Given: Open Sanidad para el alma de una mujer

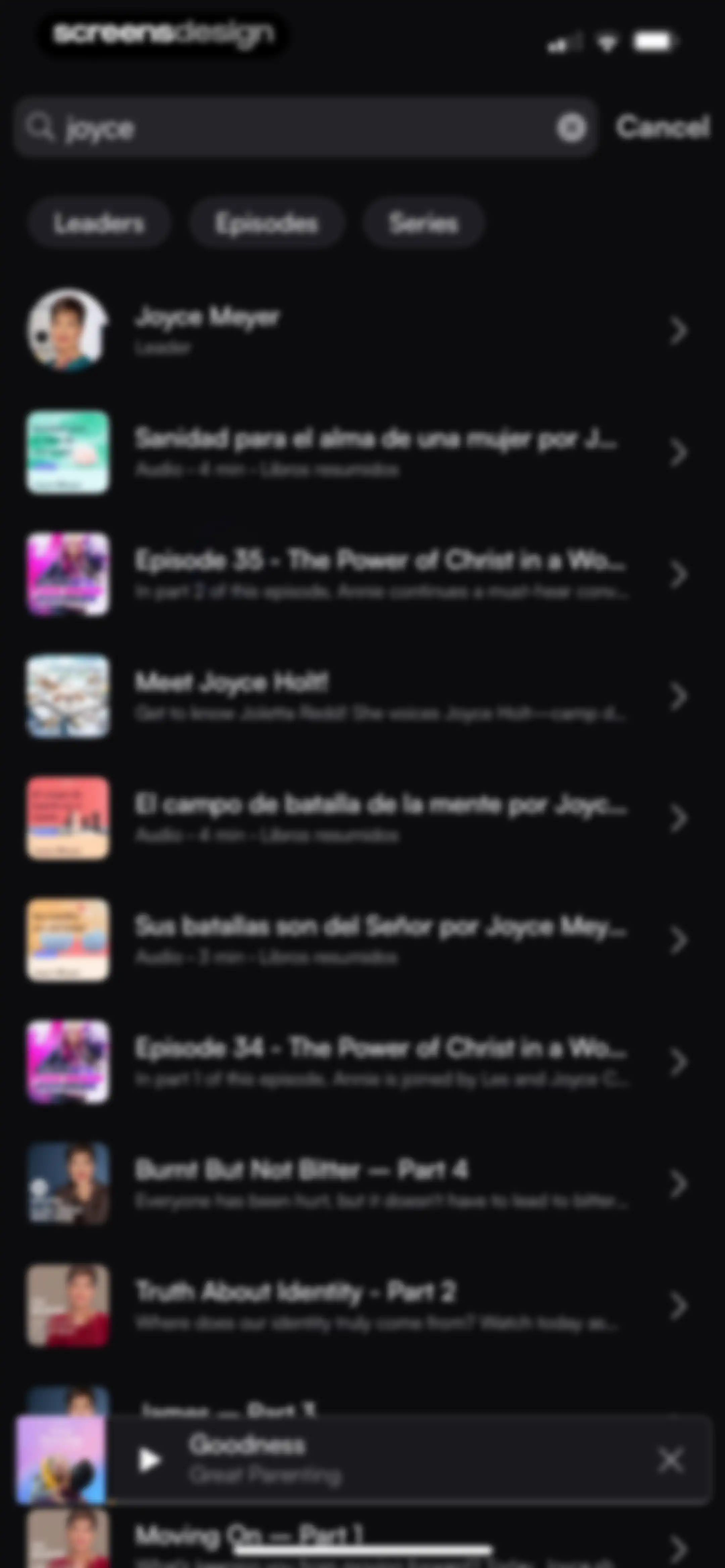Looking at the screenshot, I should click(x=362, y=452).
